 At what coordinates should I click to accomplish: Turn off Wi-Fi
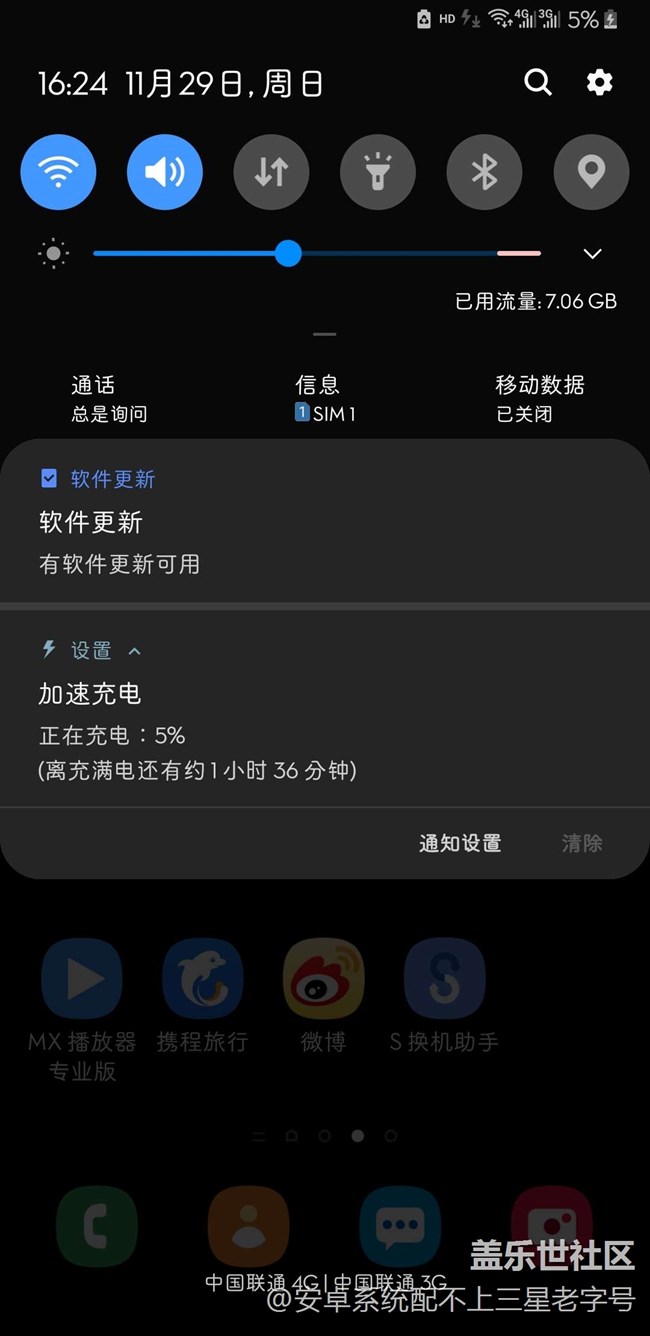pos(58,172)
